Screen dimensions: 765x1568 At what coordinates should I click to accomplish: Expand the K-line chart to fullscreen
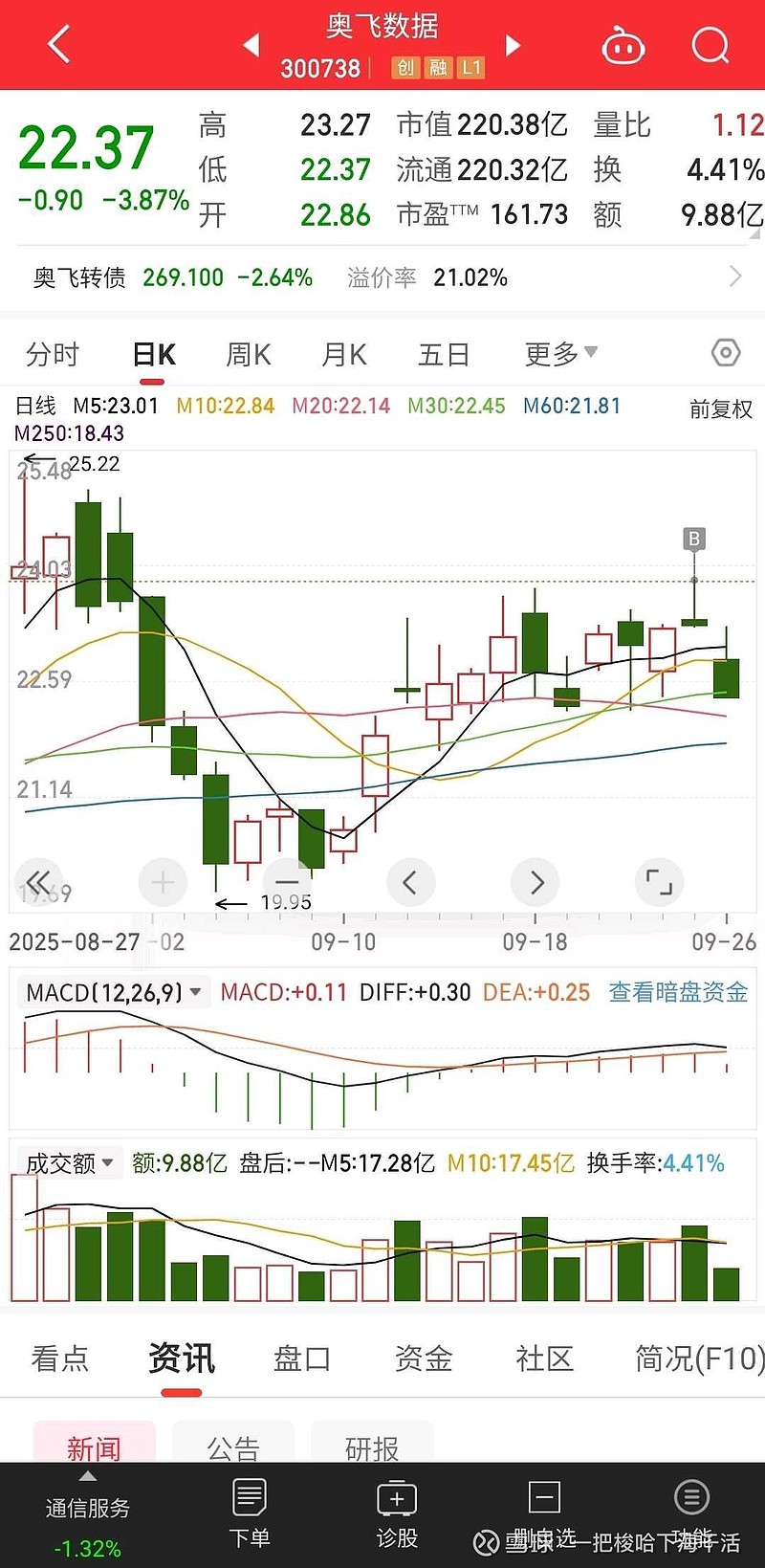click(659, 882)
